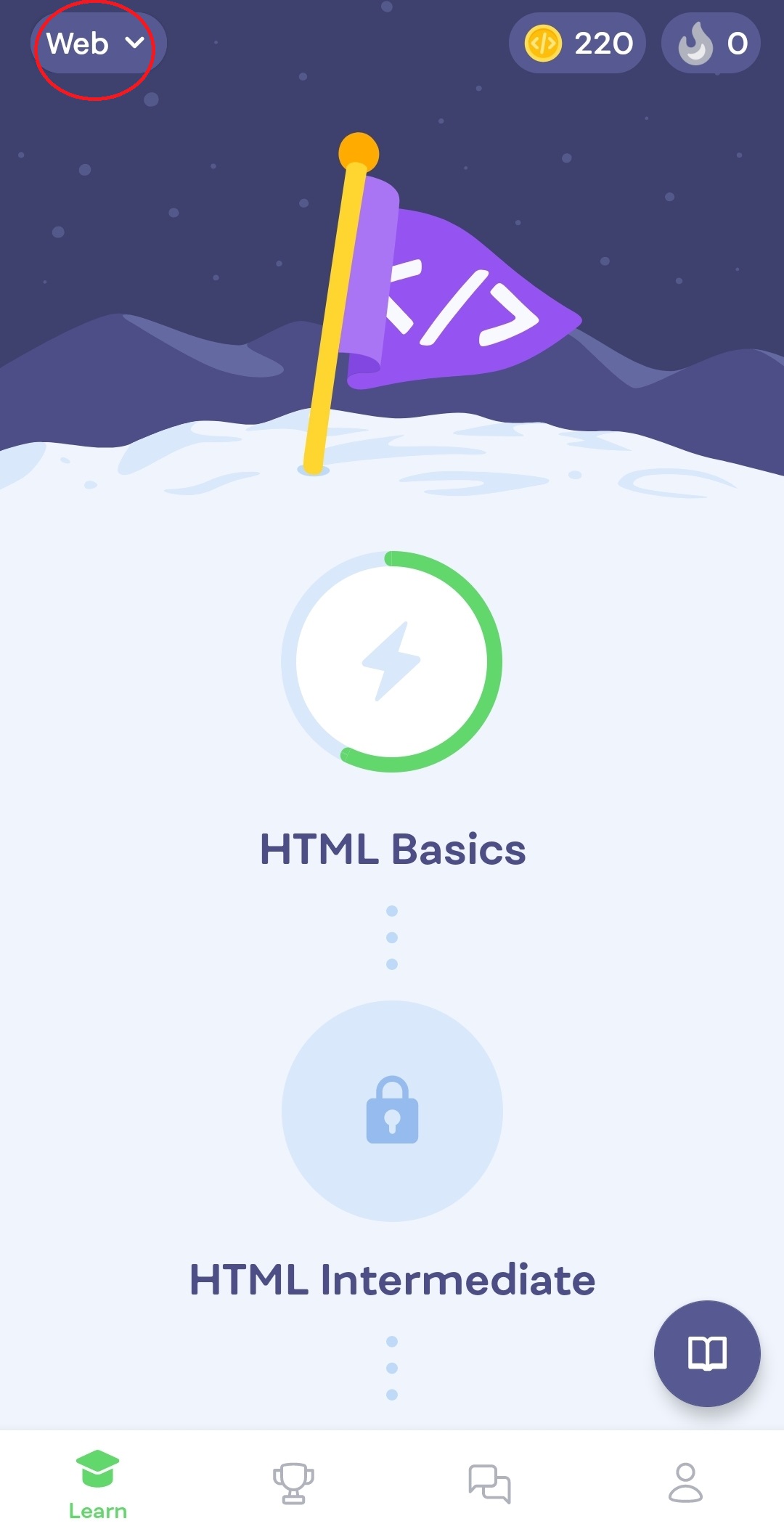The height and width of the screenshot is (1537, 784).
Task: Switch to the Learn tab
Action: point(98,1485)
